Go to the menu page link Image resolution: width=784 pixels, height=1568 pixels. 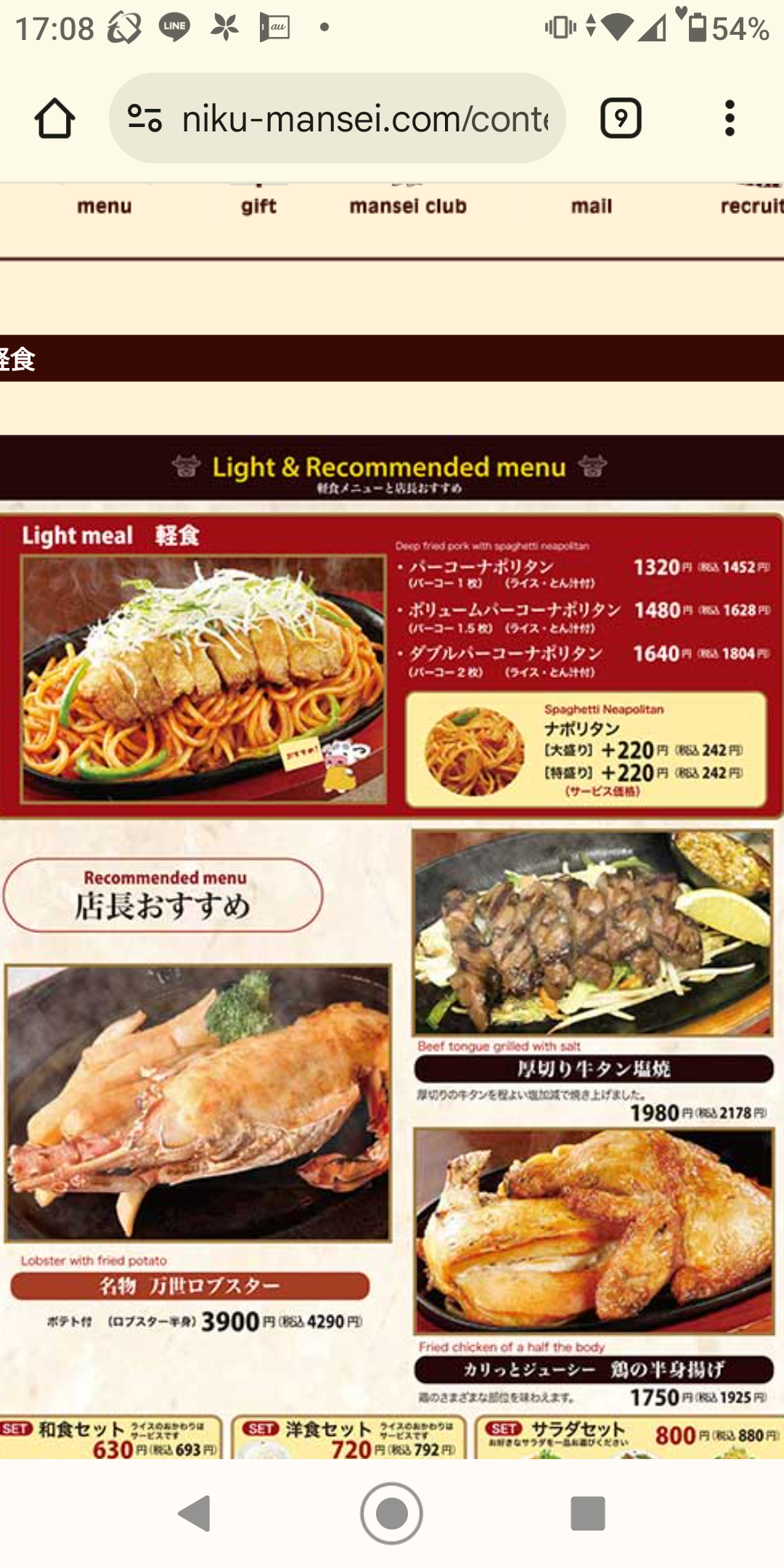(x=105, y=206)
